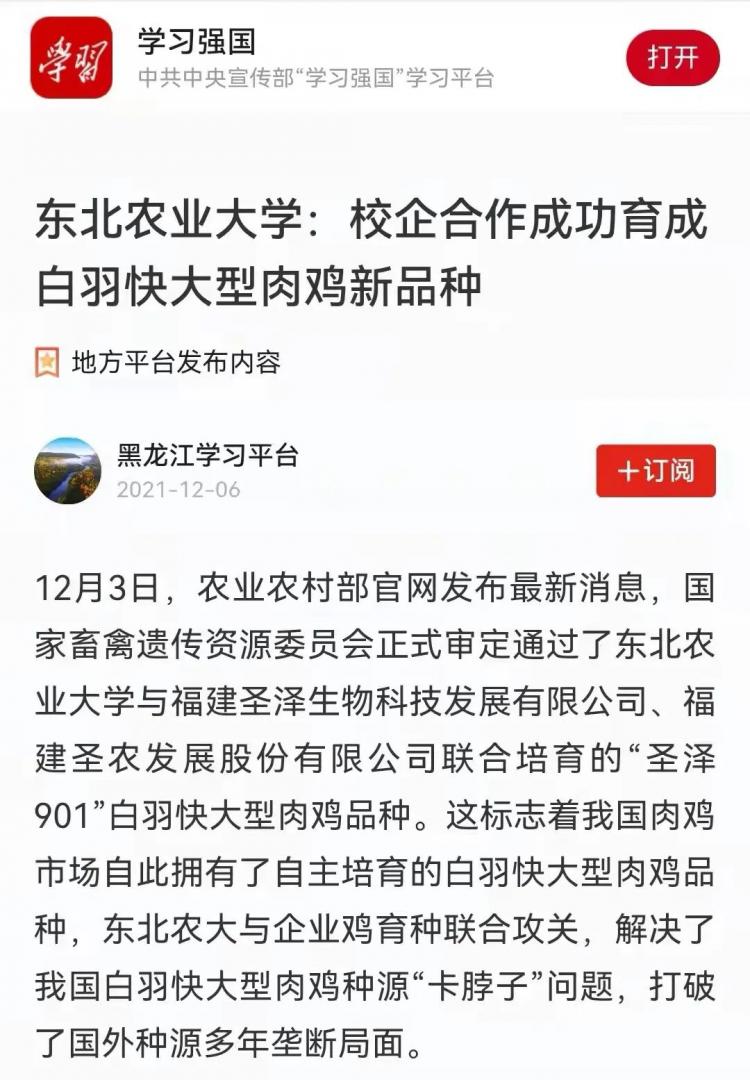The image size is (750, 1080).
Task: Tap the red 打开 button
Action: [672, 58]
